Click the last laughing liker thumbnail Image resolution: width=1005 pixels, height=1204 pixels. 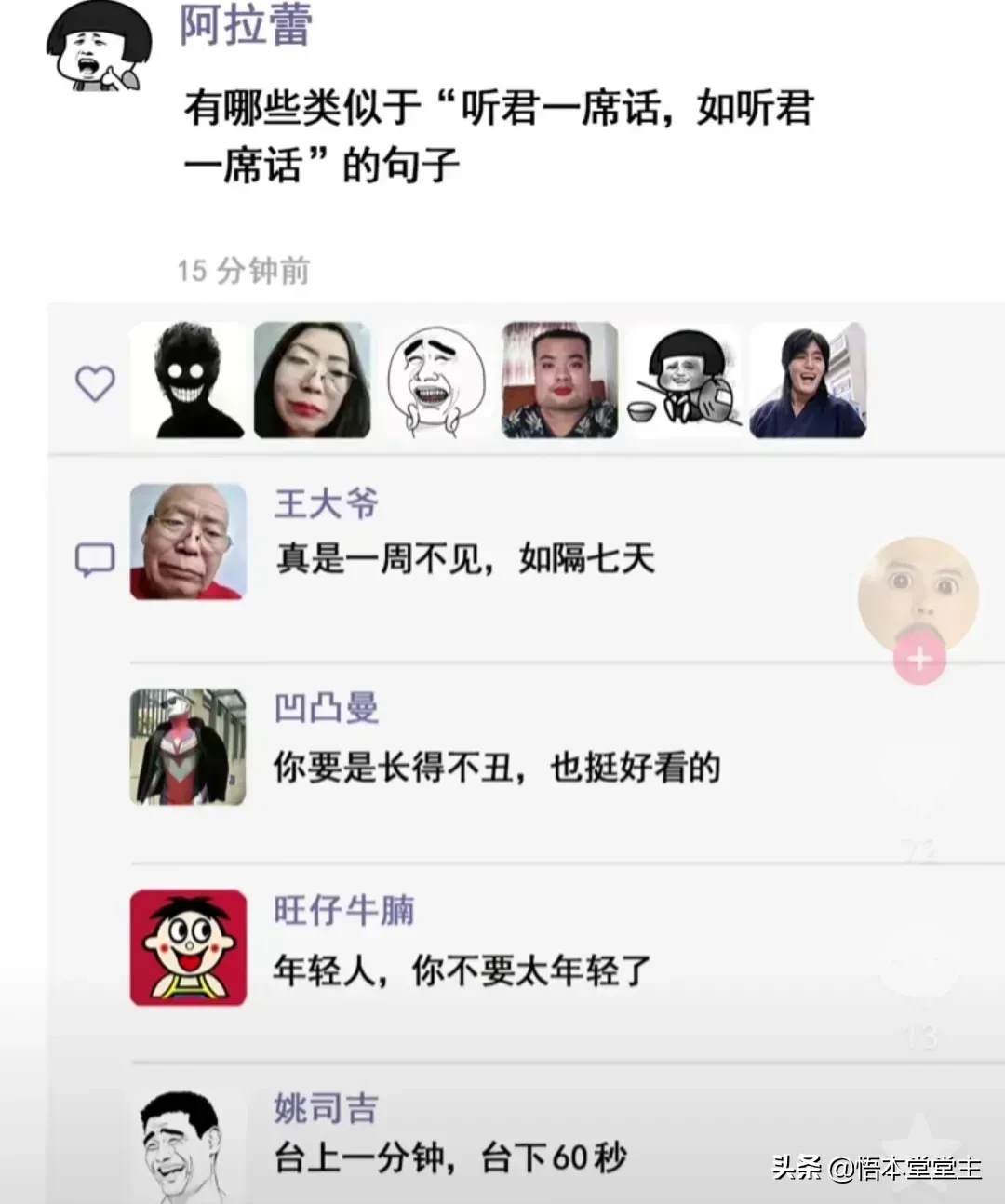[808, 381]
